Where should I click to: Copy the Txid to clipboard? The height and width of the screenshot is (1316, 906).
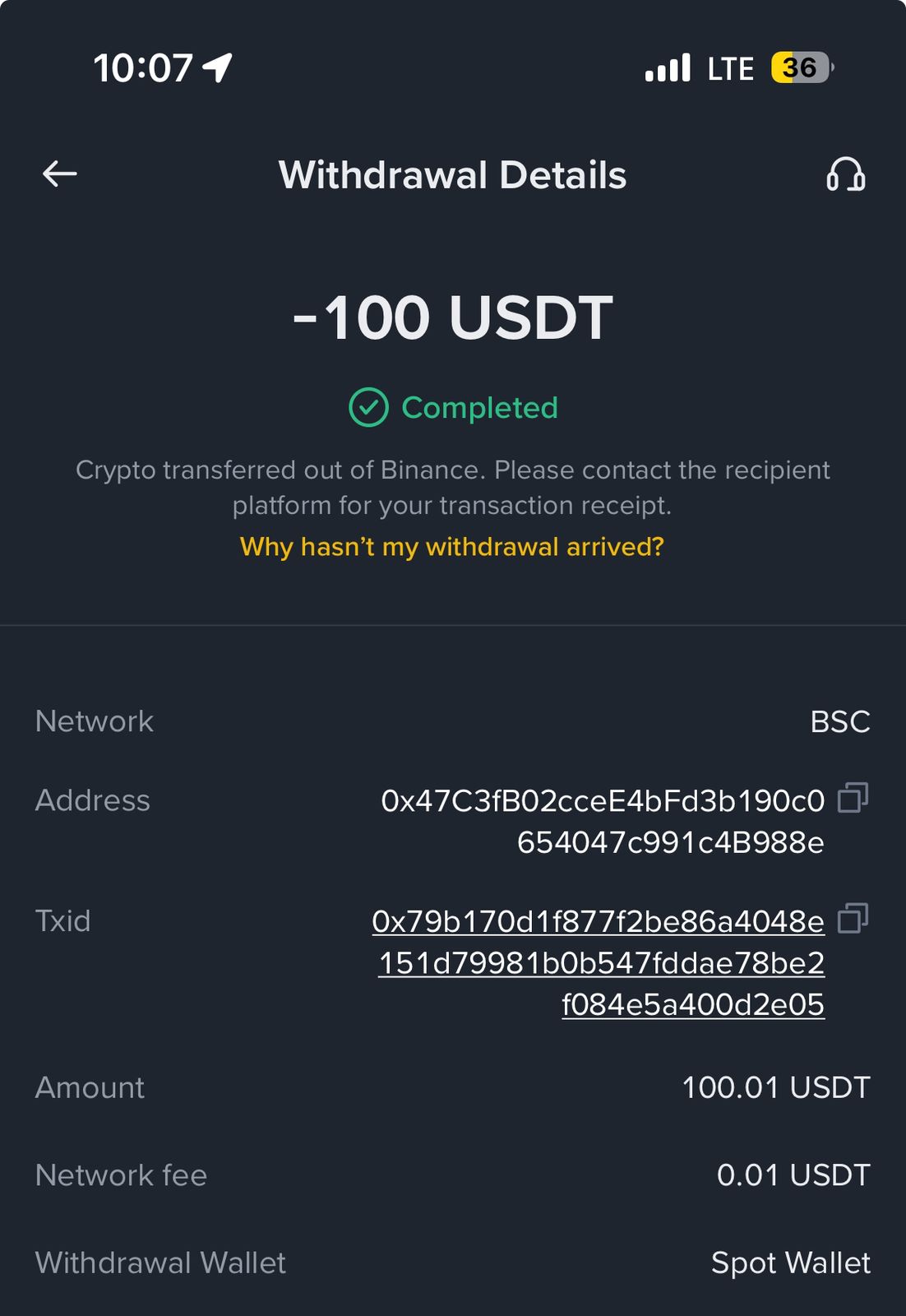click(x=853, y=918)
